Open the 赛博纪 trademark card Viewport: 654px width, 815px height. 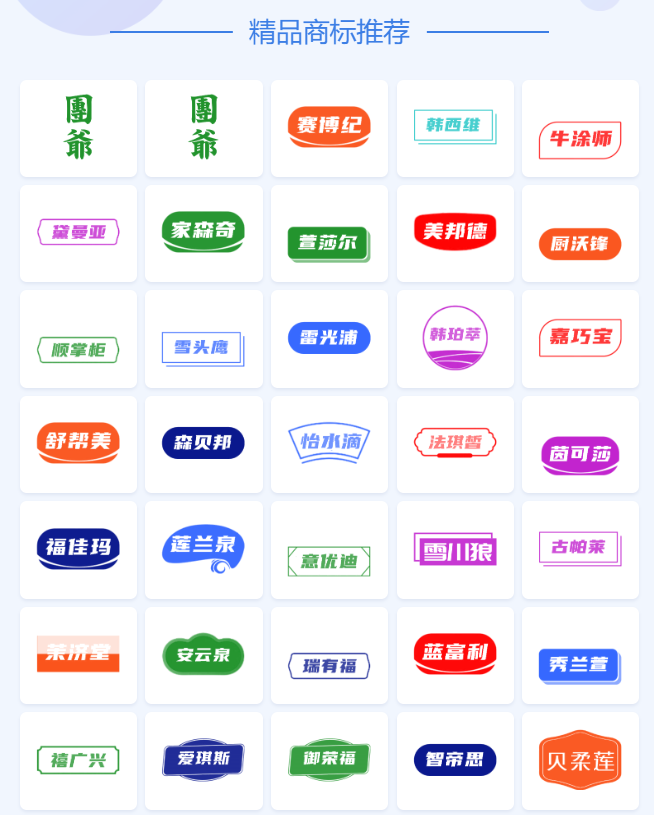(x=329, y=128)
